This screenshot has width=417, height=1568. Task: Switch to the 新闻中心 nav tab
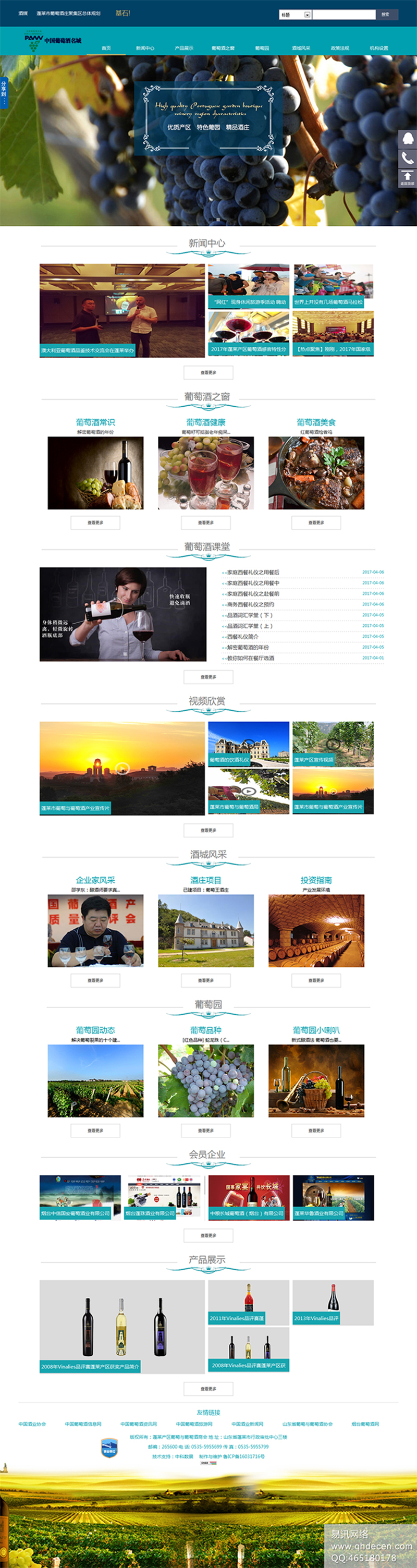[145, 48]
